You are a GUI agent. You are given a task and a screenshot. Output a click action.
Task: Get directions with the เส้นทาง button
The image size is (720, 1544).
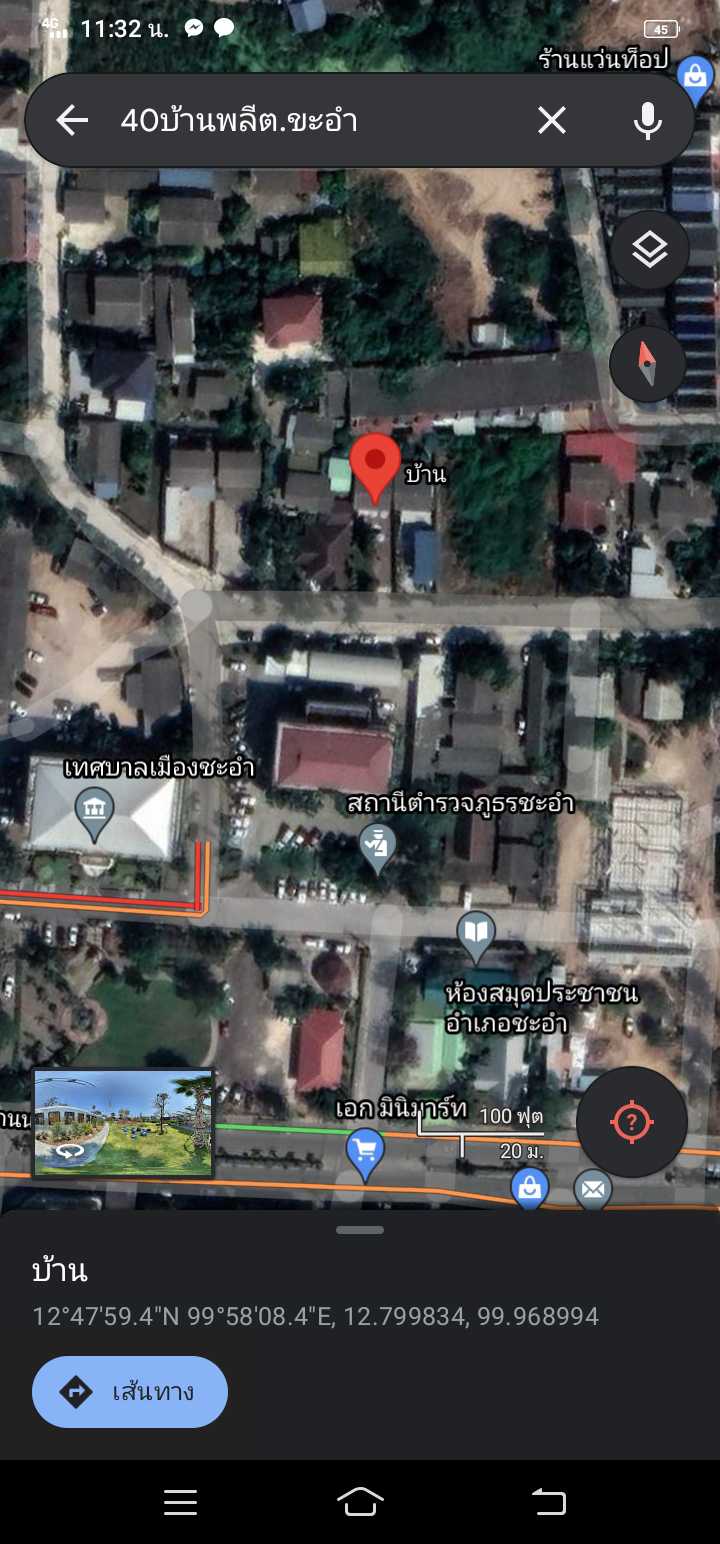point(130,1392)
